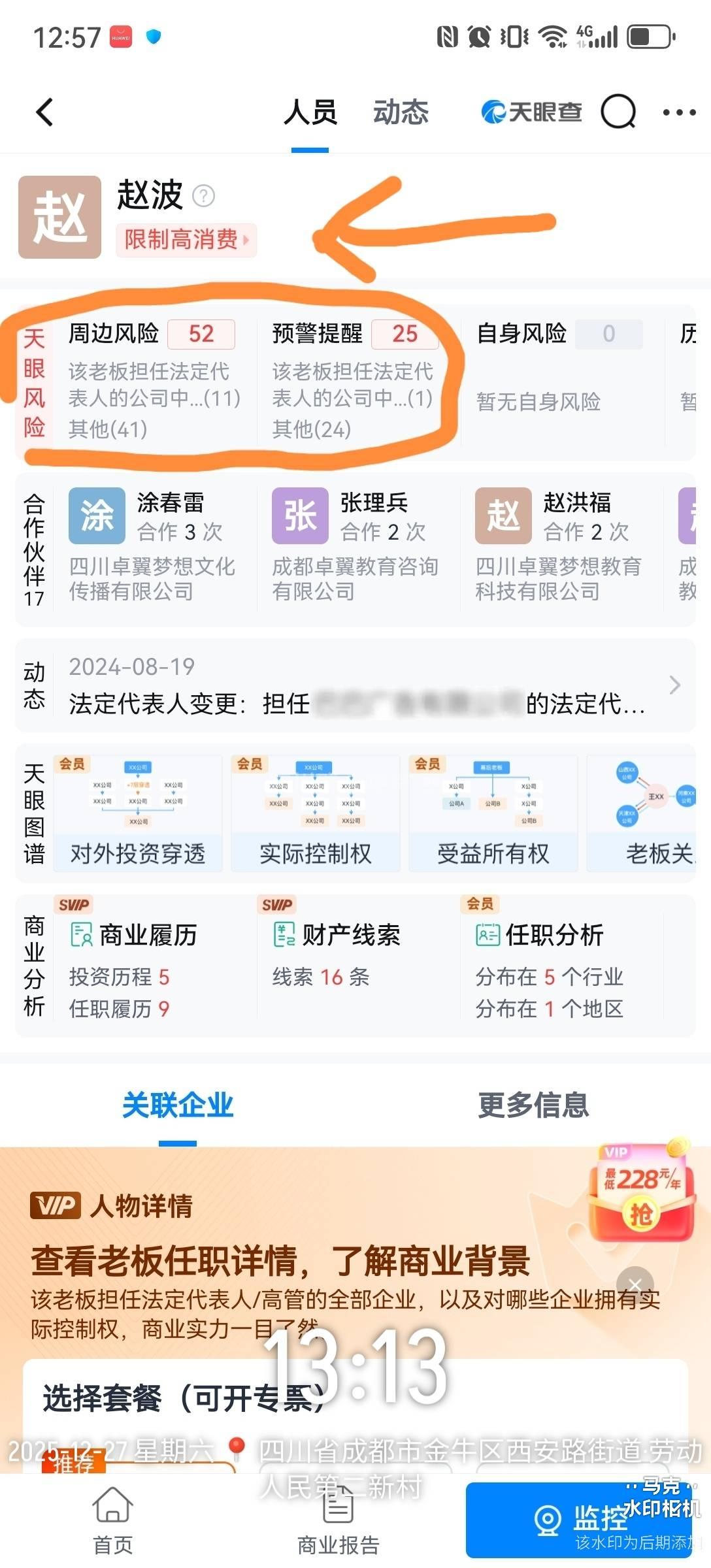Tap the help icon beside 赵波
711x1568 pixels.
pyautogui.click(x=203, y=195)
